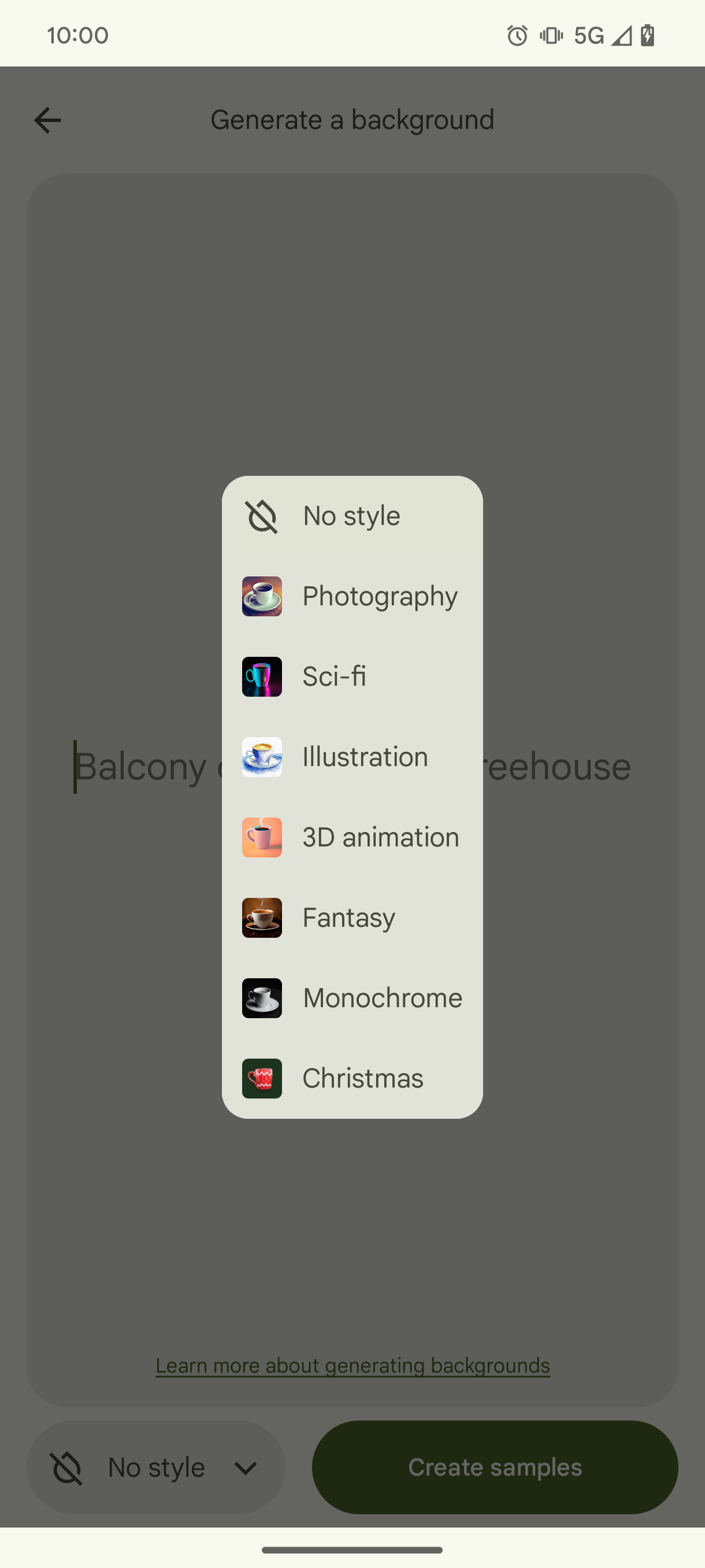The width and height of the screenshot is (705, 1568).
Task: Focus the background prompt text field
Action: 140,767
